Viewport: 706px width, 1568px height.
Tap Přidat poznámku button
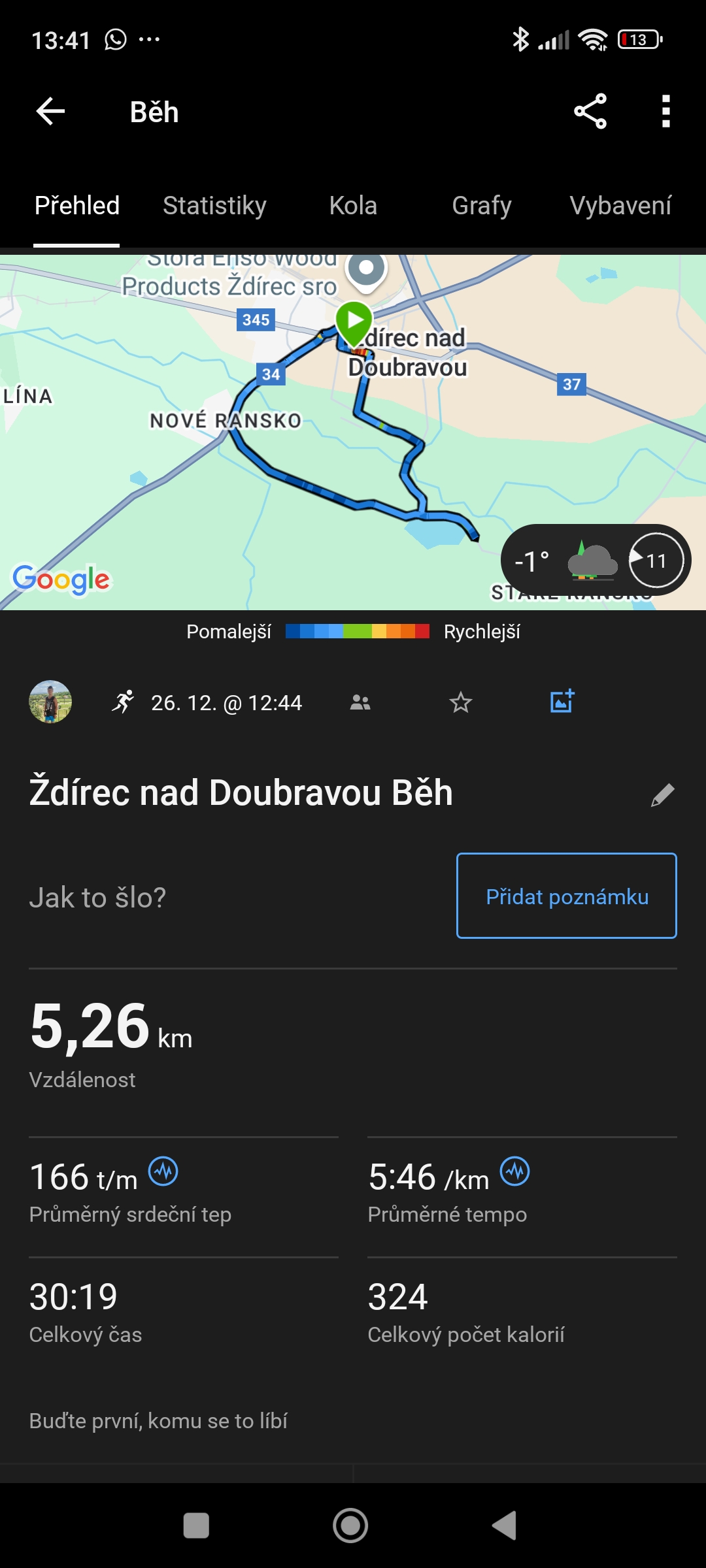tap(566, 896)
